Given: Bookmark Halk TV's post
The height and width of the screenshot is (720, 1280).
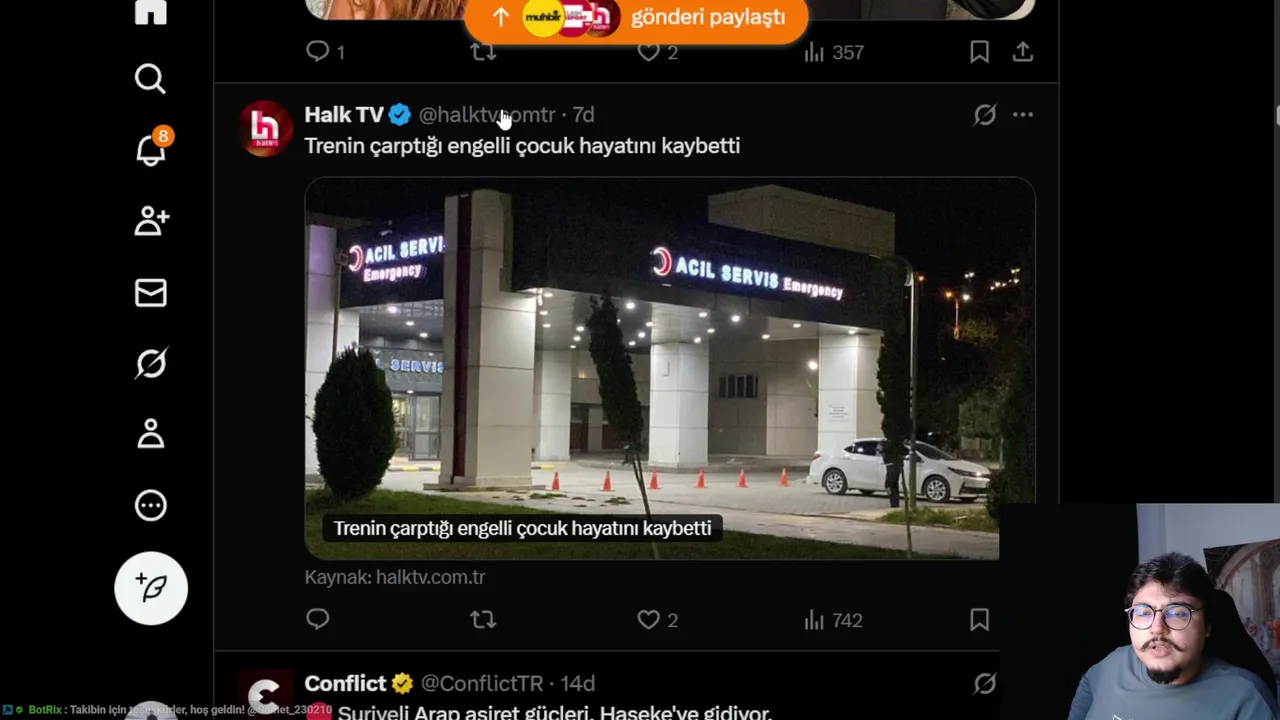Looking at the screenshot, I should [x=979, y=620].
